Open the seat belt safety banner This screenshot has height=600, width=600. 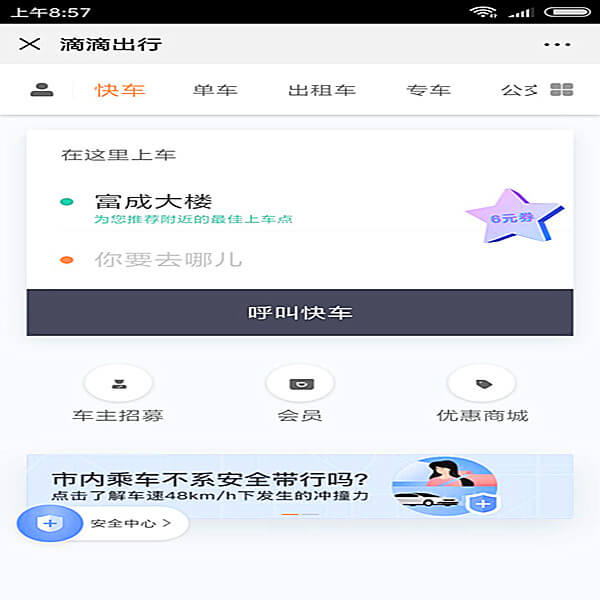[300, 485]
